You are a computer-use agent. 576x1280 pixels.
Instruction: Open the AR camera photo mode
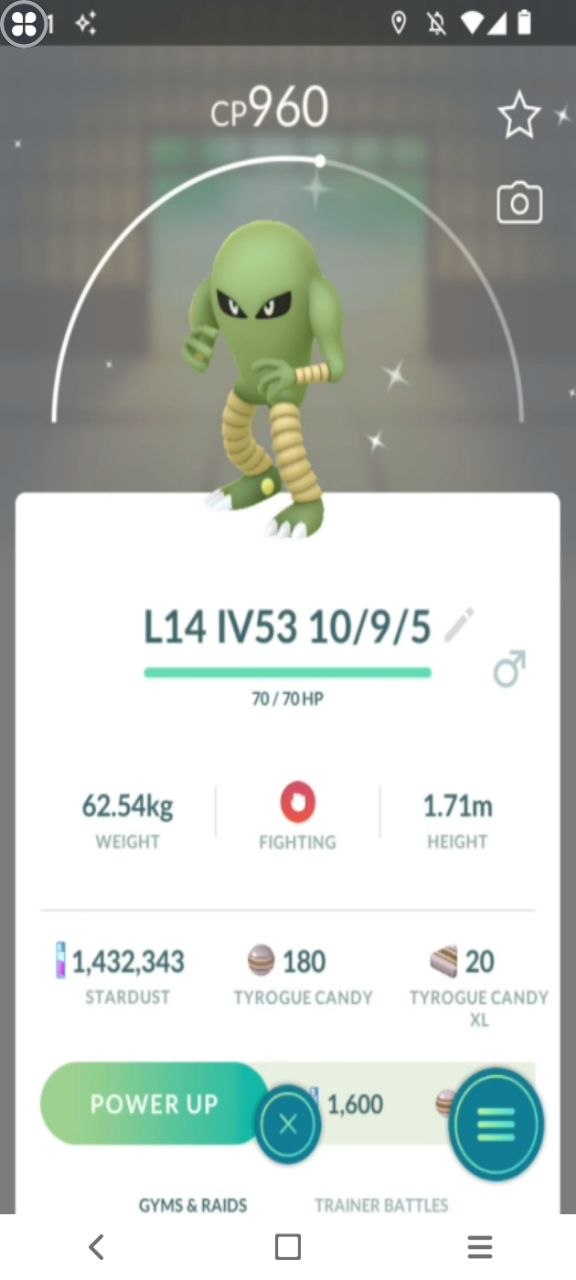[519, 204]
